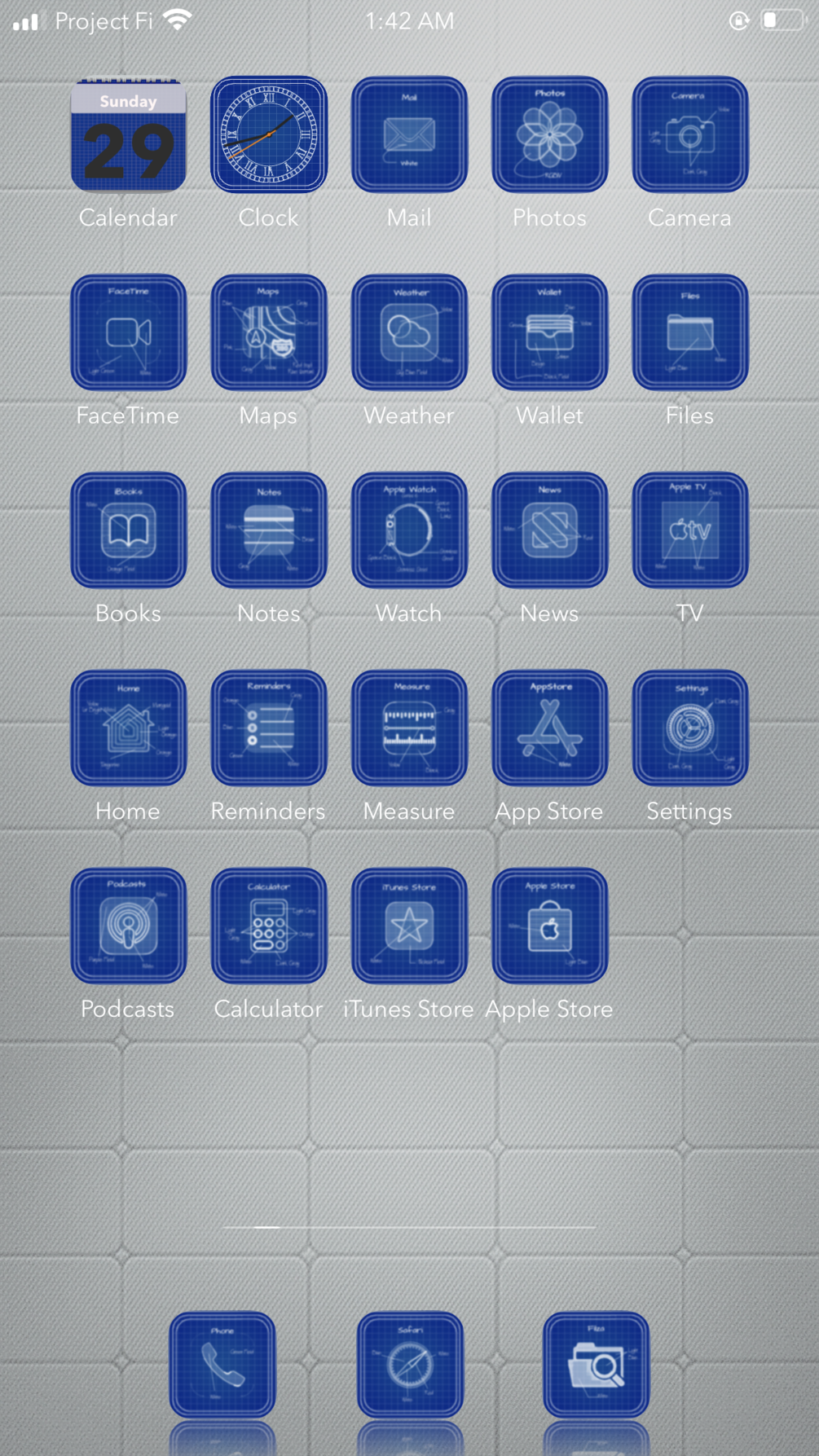
Task: Open Mail
Action: click(x=409, y=135)
